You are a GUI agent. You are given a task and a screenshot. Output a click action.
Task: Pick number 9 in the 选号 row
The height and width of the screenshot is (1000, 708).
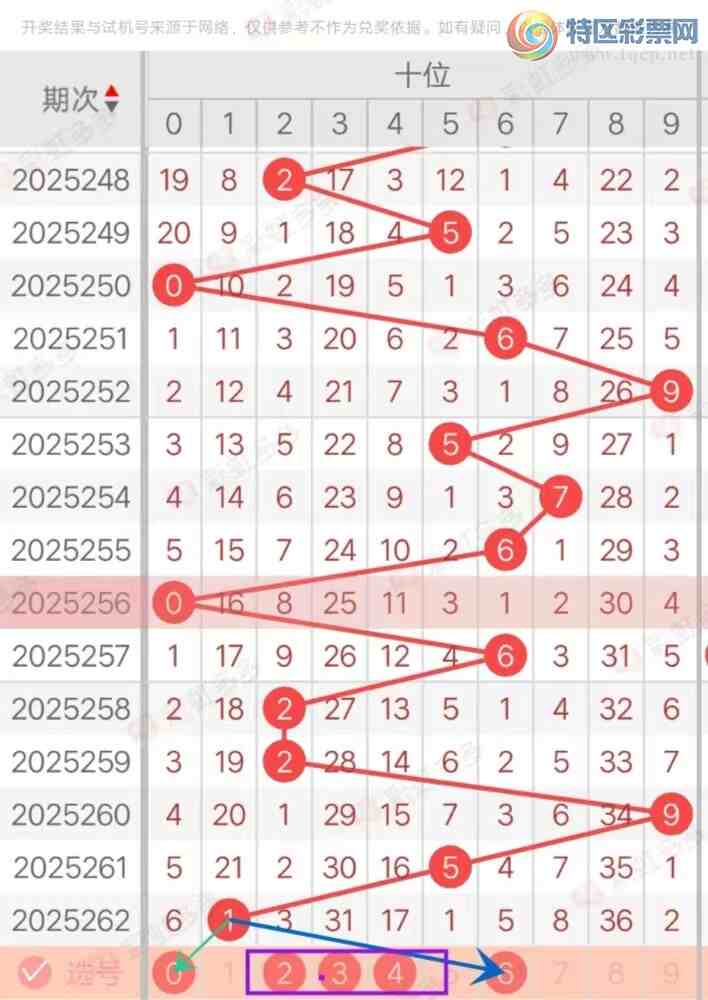[x=671, y=972]
